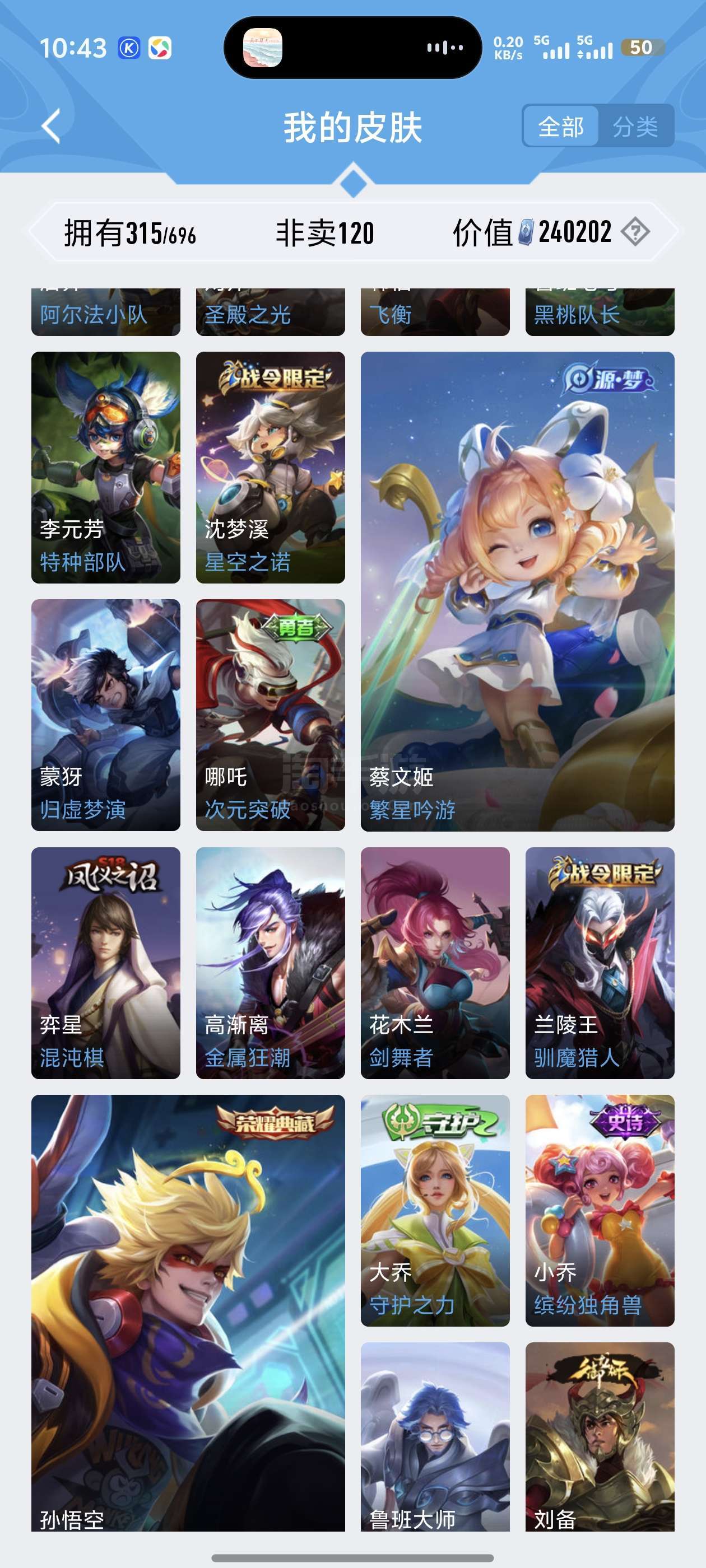The width and height of the screenshot is (706, 1568).
Task: Open the 刘备 skin card
Action: click(600, 1436)
